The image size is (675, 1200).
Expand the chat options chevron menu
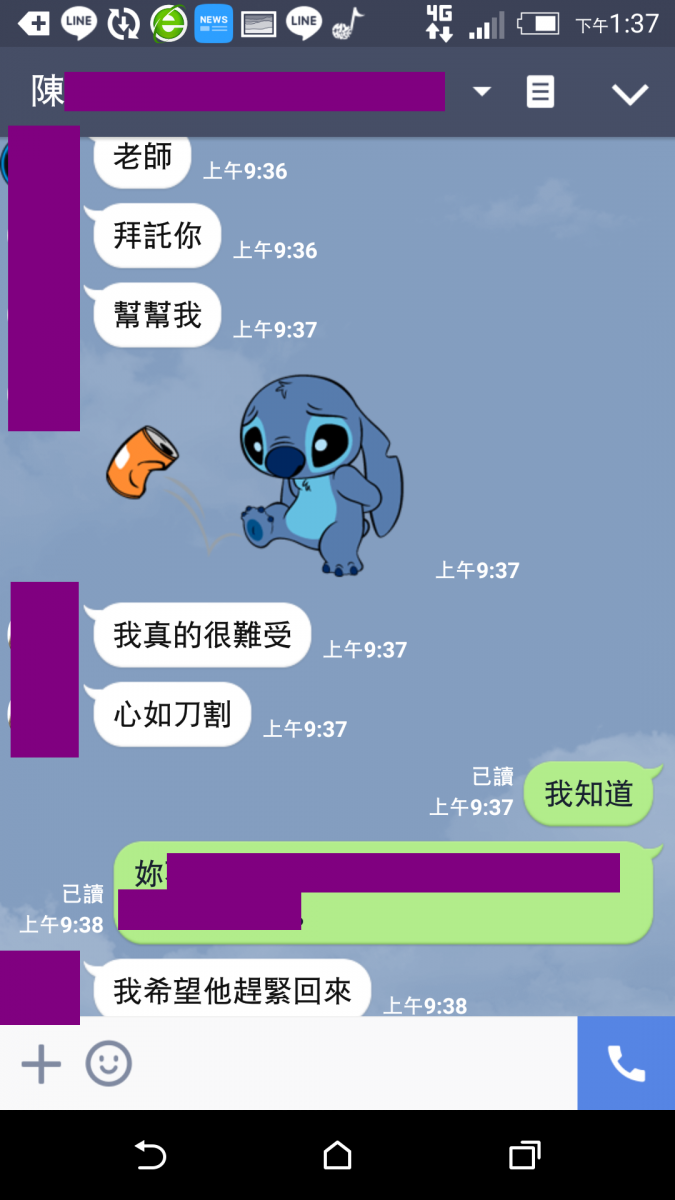(x=630, y=94)
